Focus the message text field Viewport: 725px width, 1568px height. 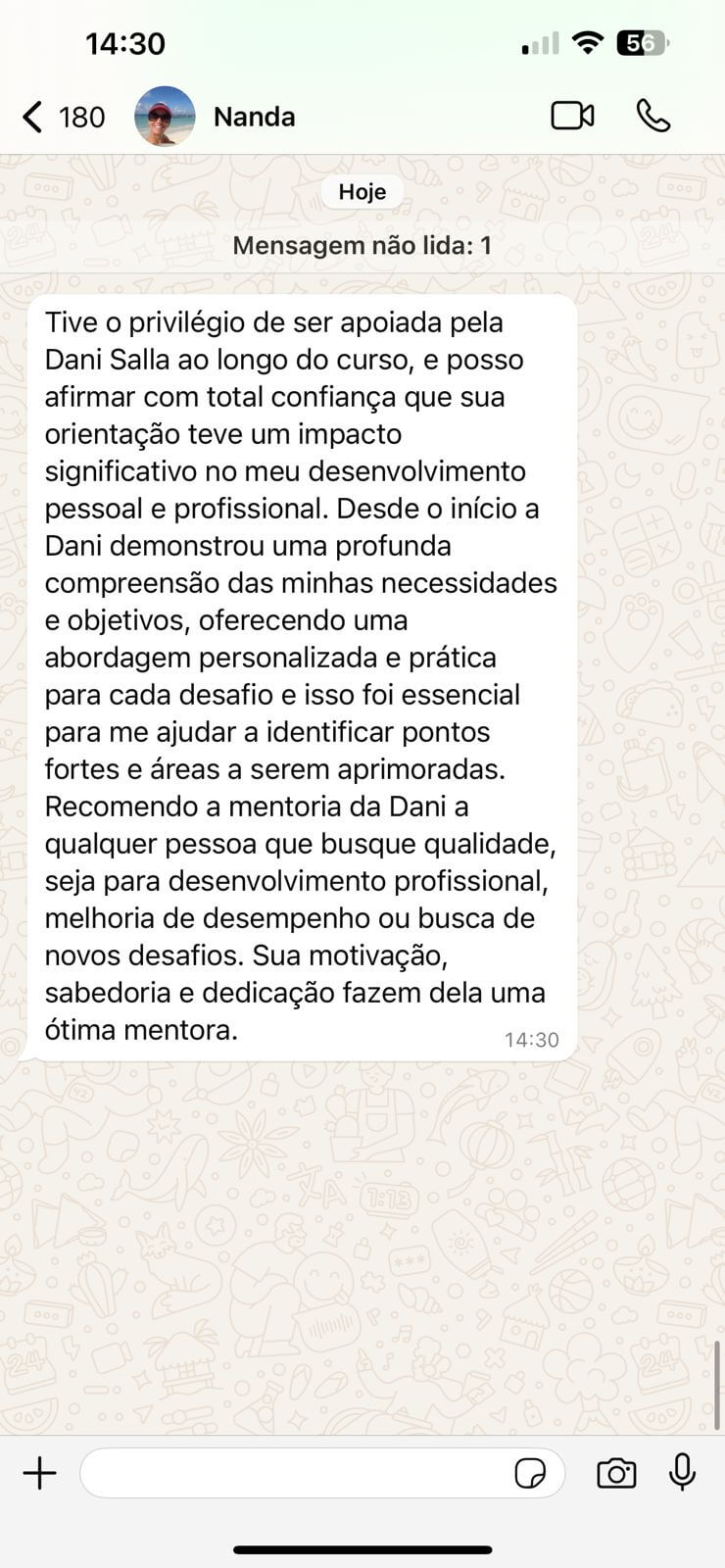[x=294, y=1473]
